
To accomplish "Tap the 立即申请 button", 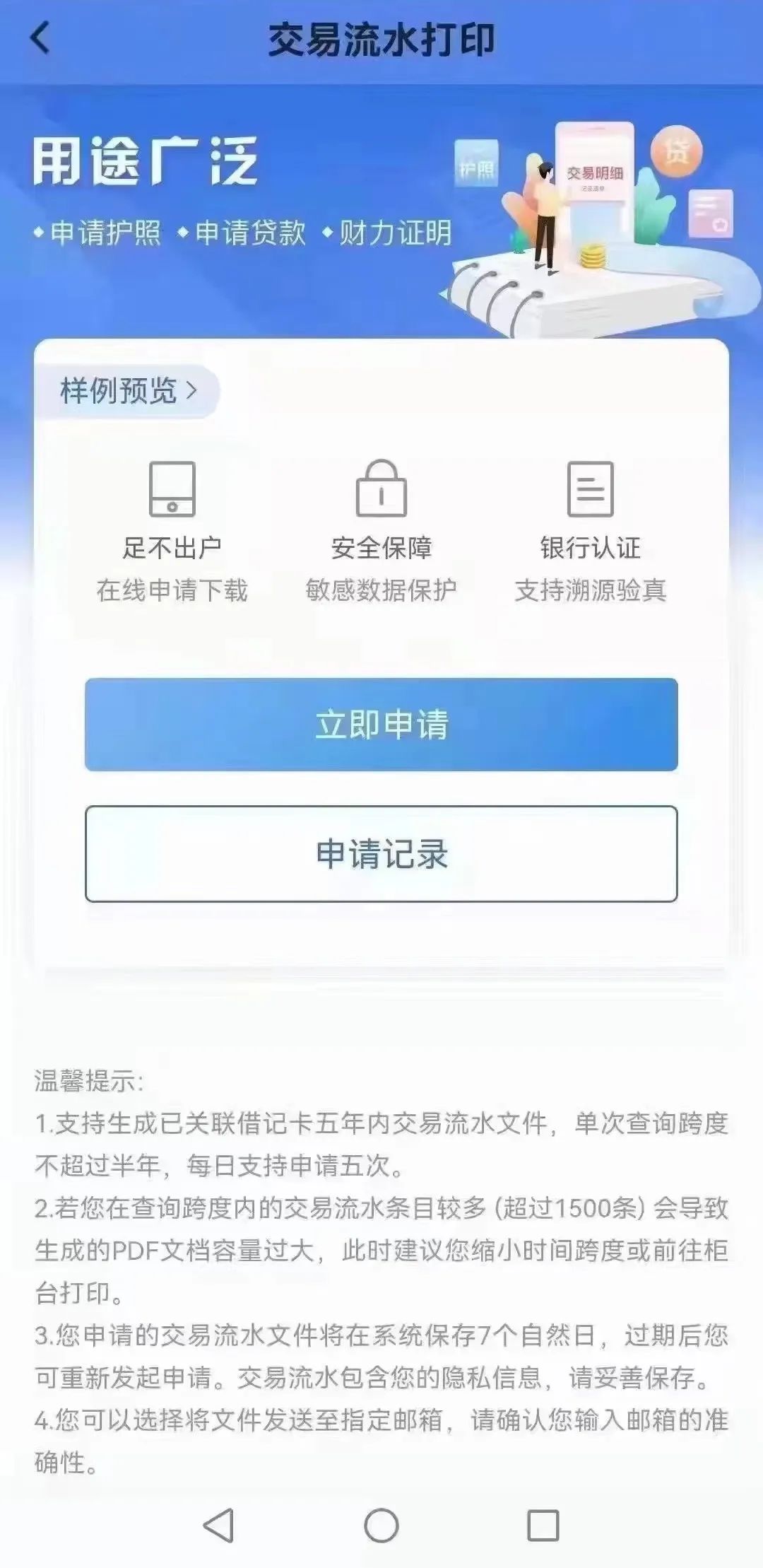I will 381,725.
